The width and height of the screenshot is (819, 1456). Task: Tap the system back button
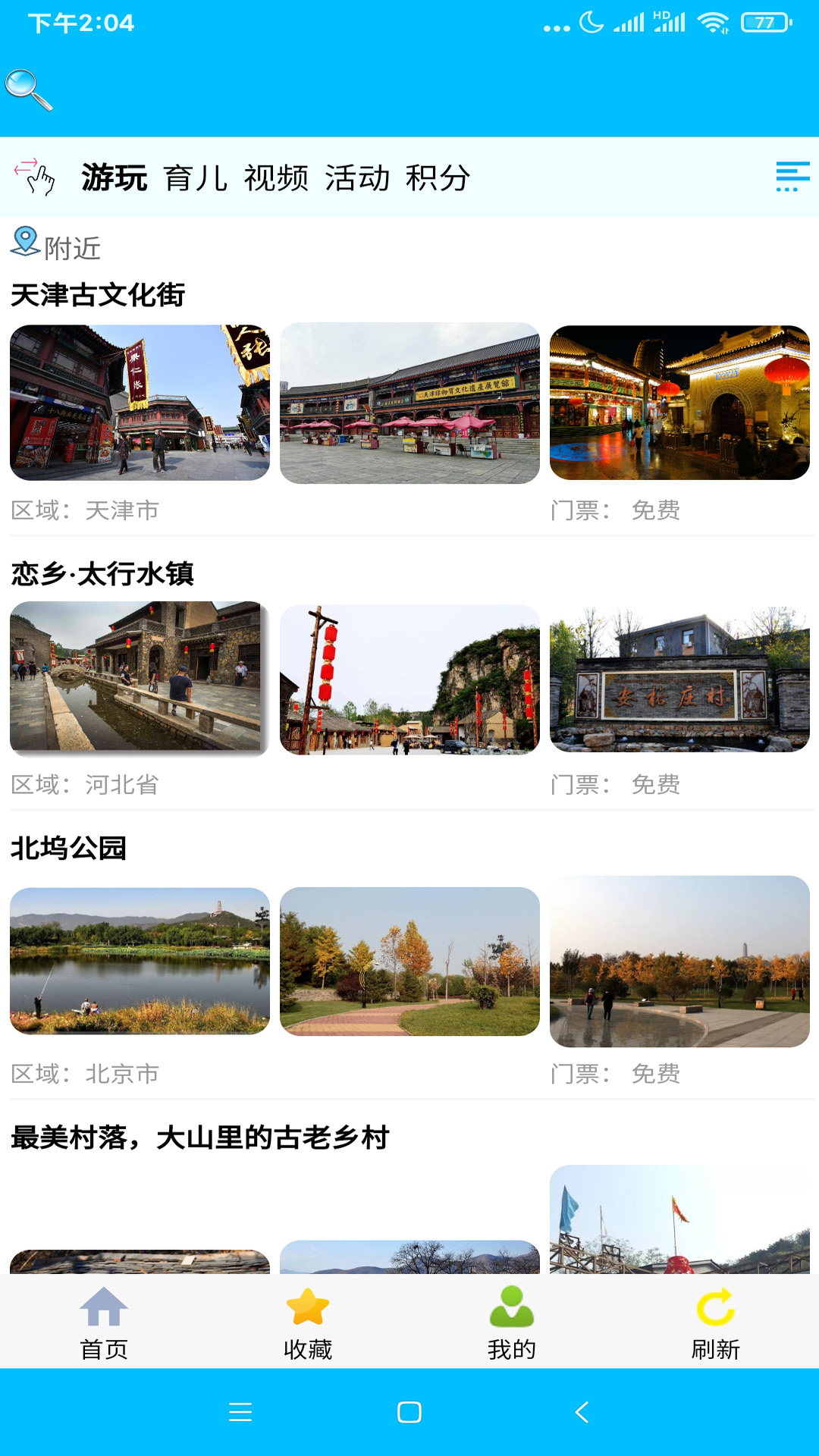[x=582, y=1412]
